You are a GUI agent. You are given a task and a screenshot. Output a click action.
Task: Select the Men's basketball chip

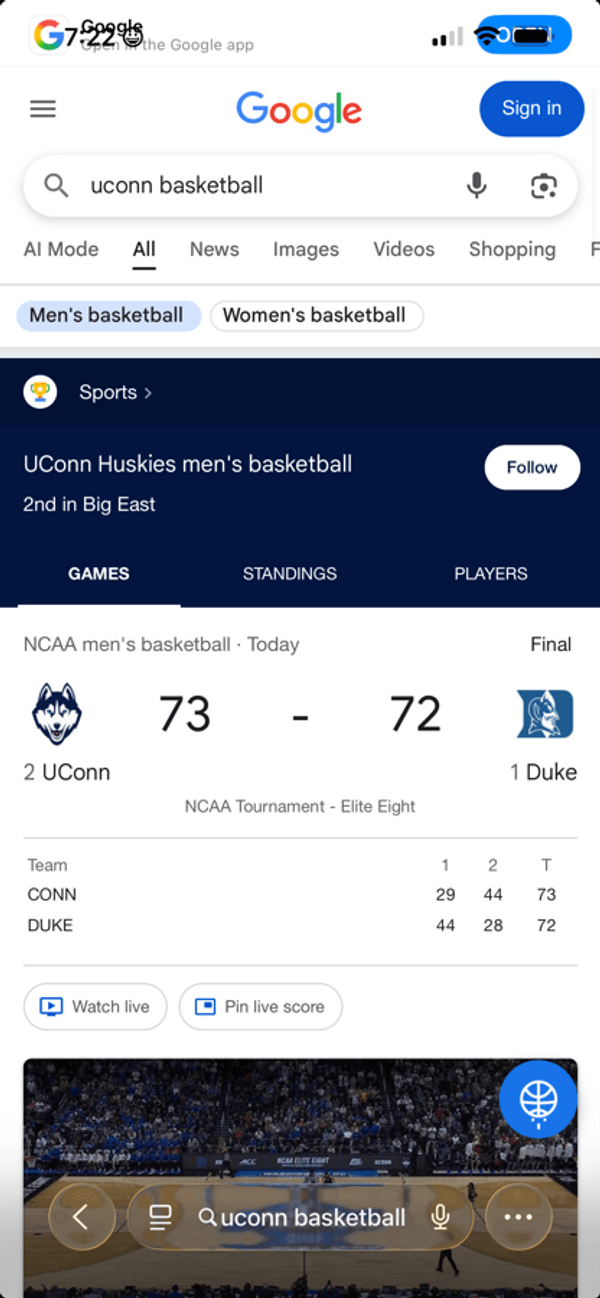coord(107,315)
